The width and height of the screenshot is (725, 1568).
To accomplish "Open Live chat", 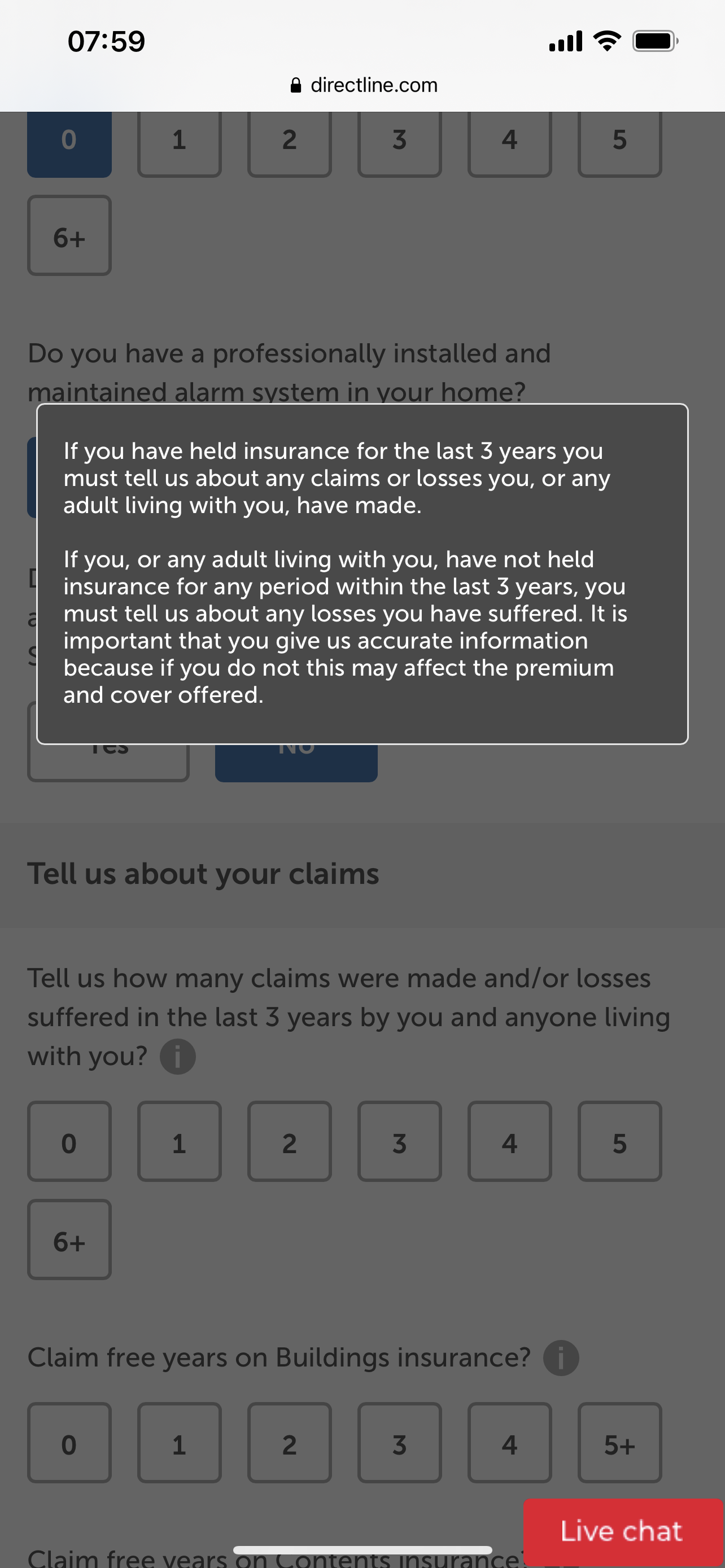I will [623, 1531].
